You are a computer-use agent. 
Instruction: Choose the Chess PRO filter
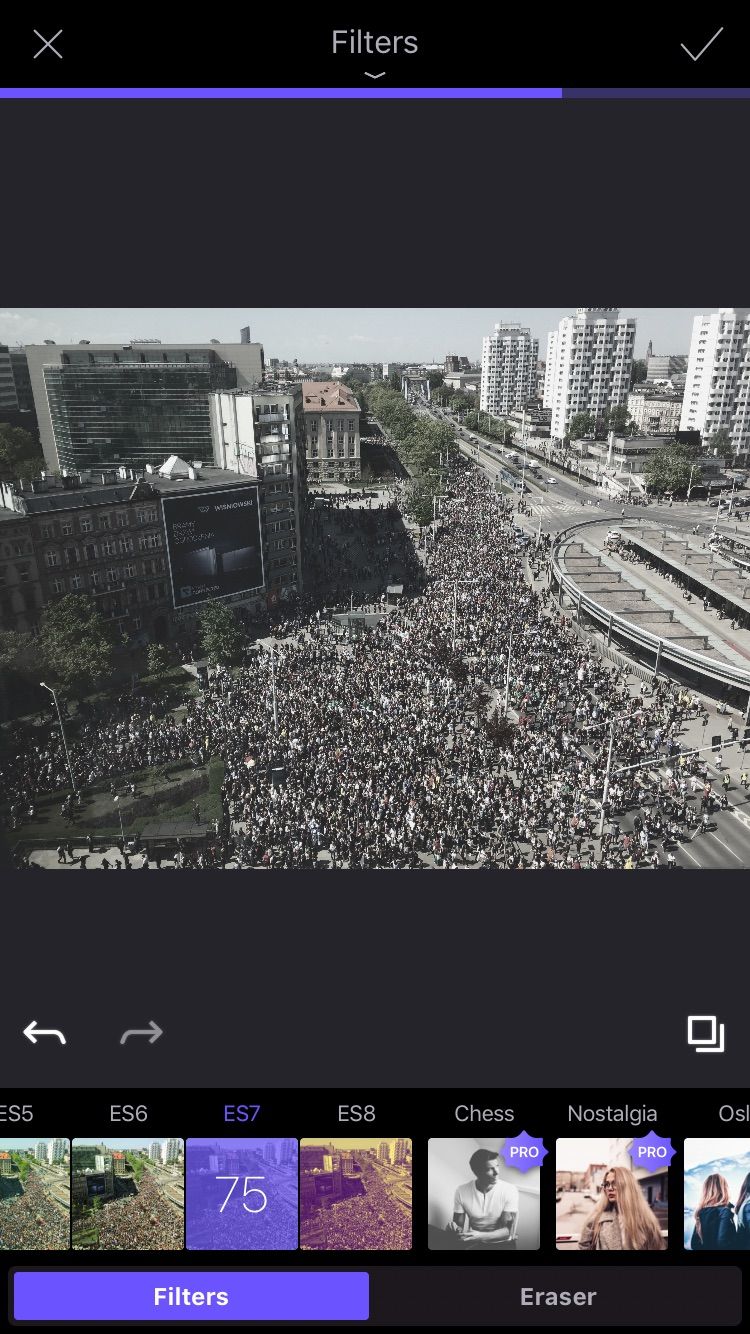[484, 1193]
